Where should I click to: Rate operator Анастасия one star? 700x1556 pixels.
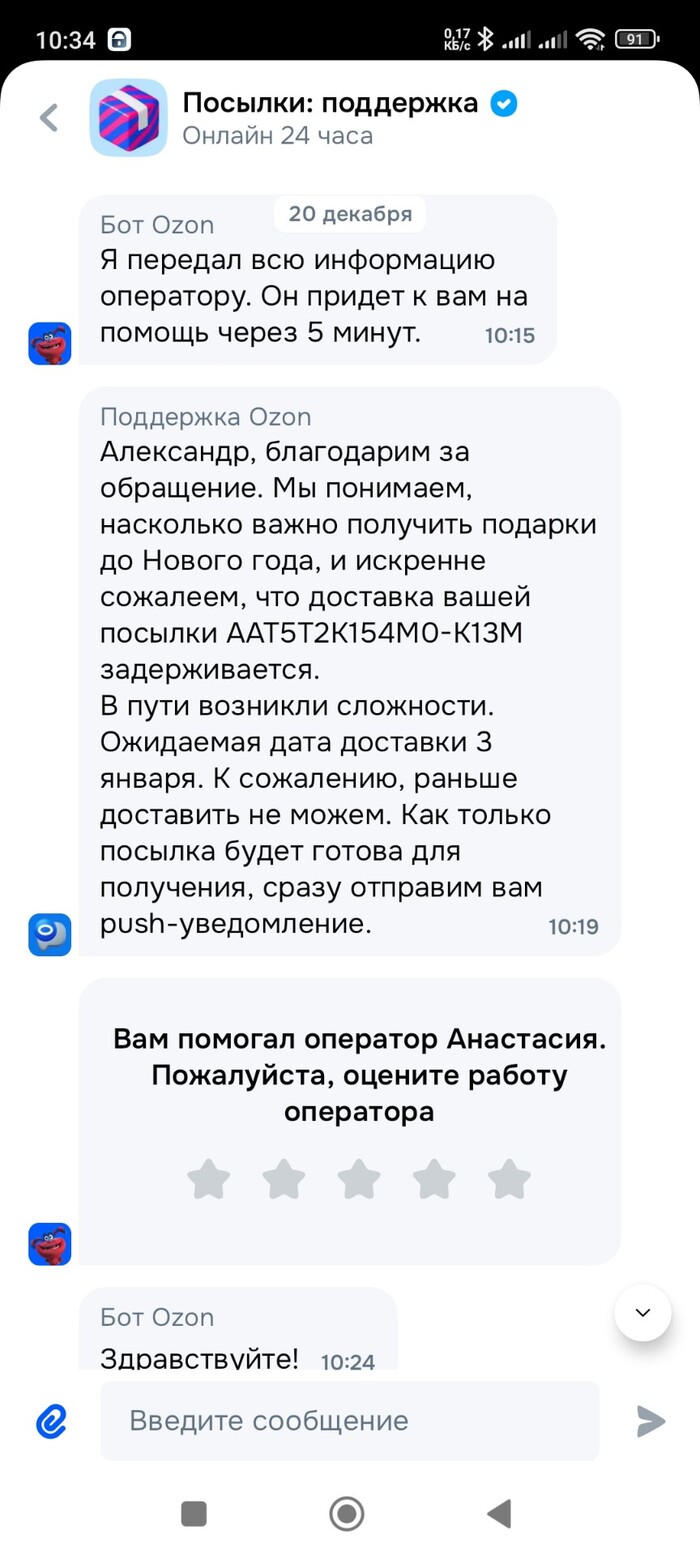point(209,1179)
